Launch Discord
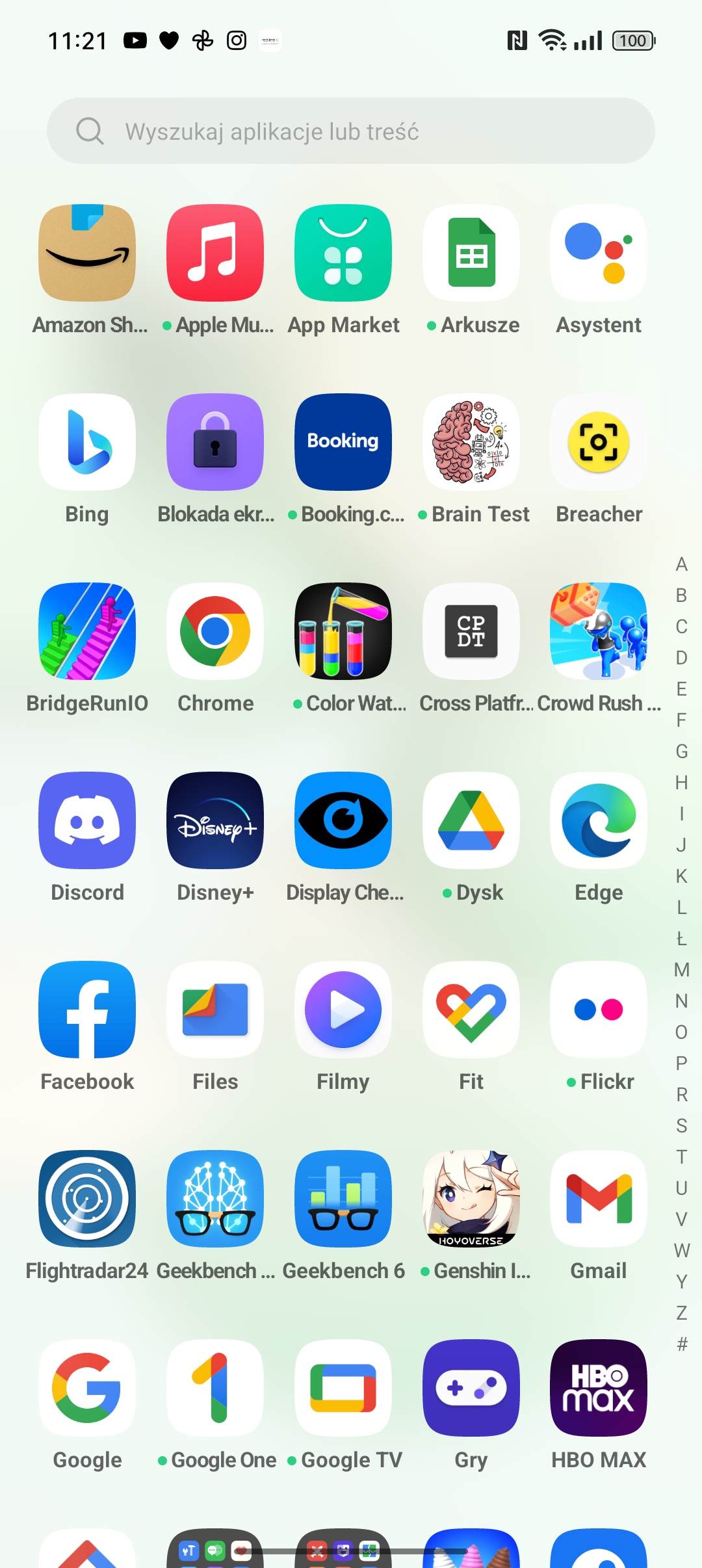 pyautogui.click(x=87, y=820)
